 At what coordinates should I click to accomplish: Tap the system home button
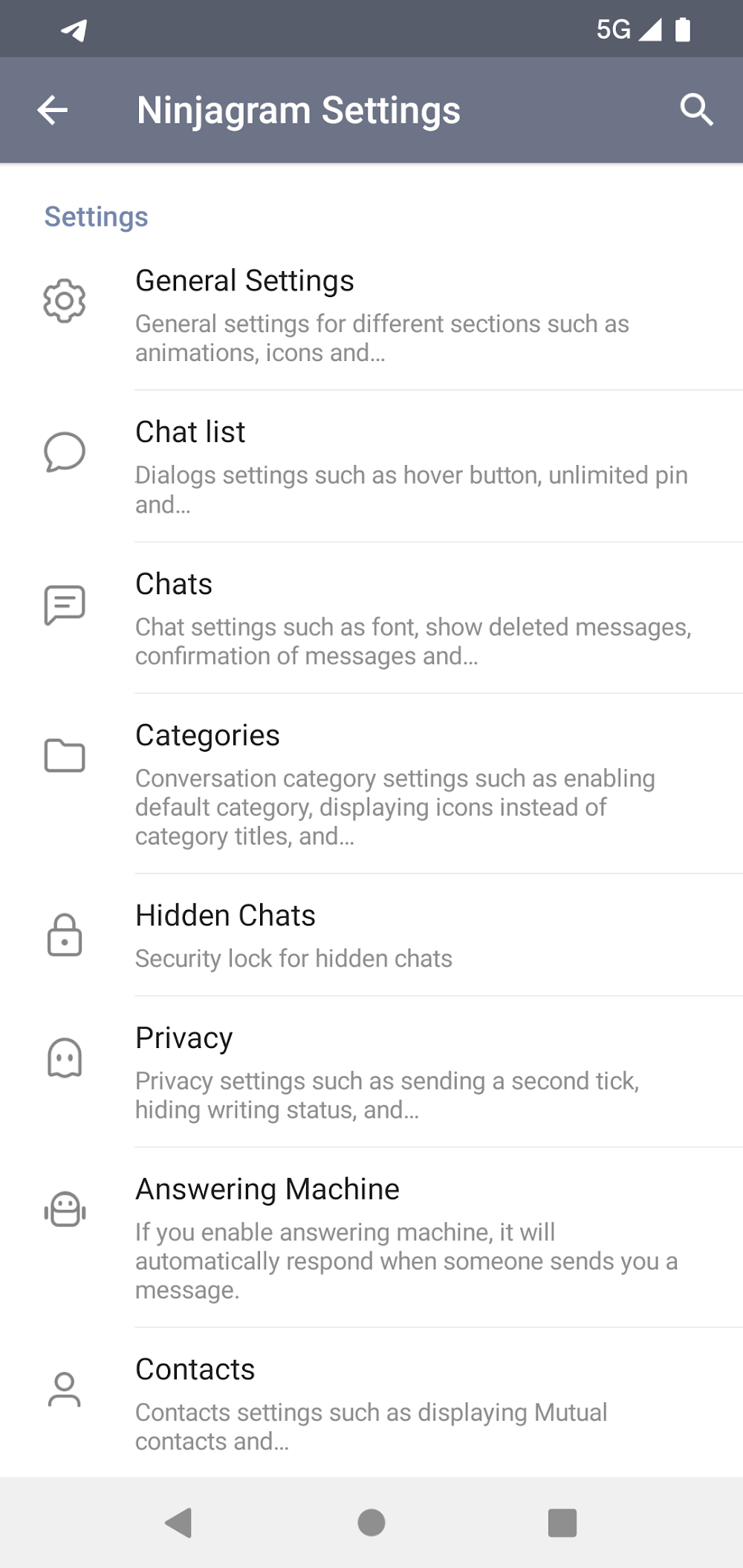click(371, 1522)
